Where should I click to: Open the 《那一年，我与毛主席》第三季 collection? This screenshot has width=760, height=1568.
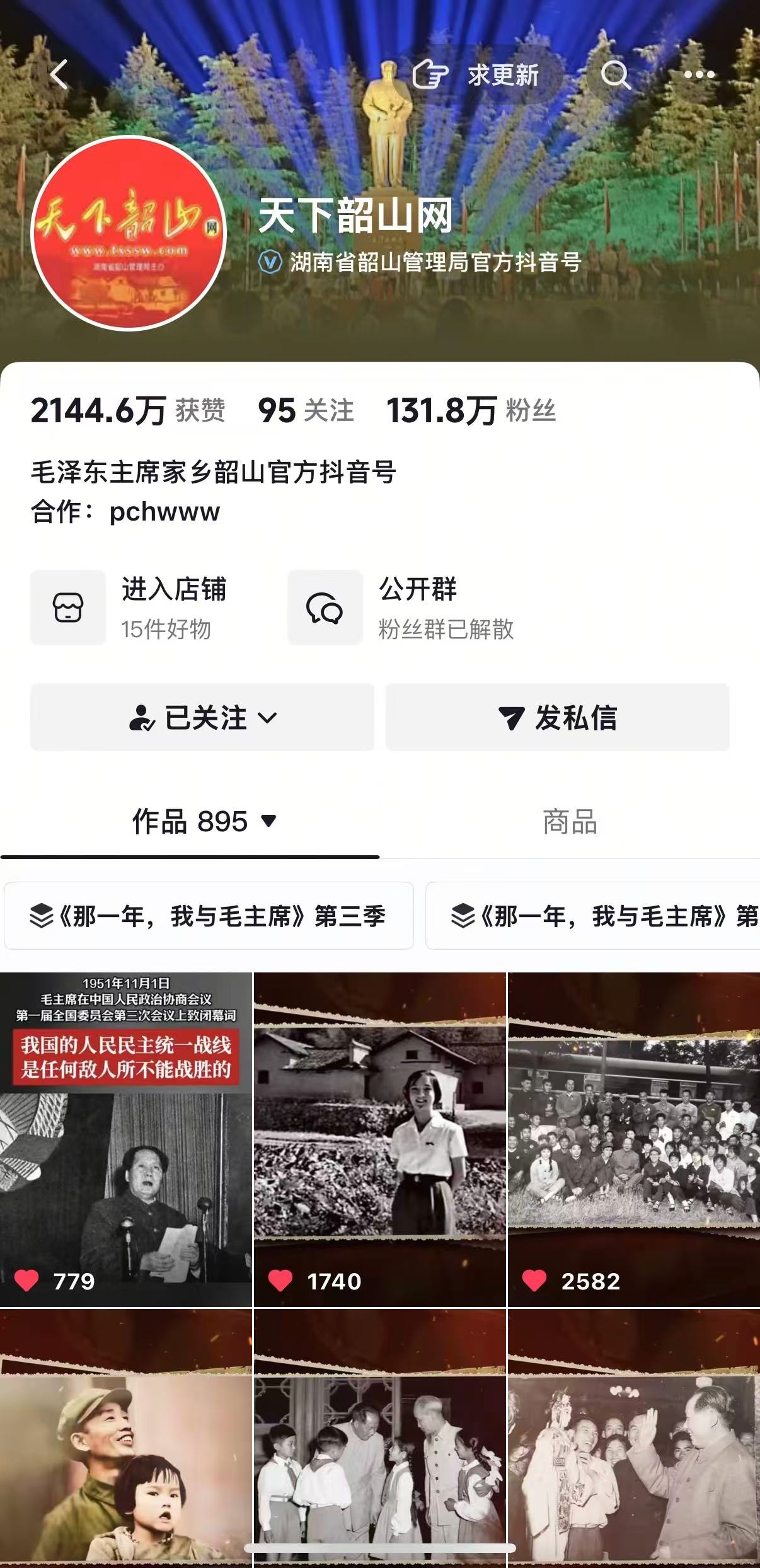click(209, 916)
